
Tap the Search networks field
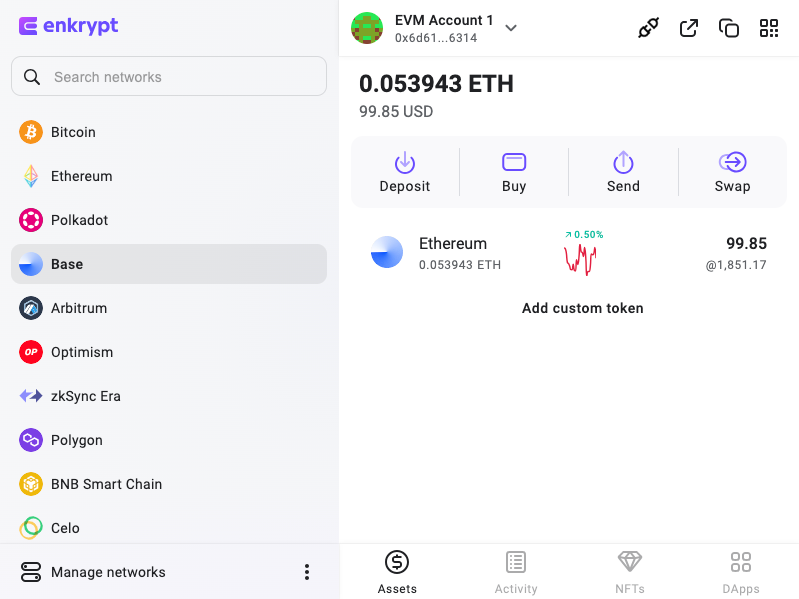click(169, 76)
